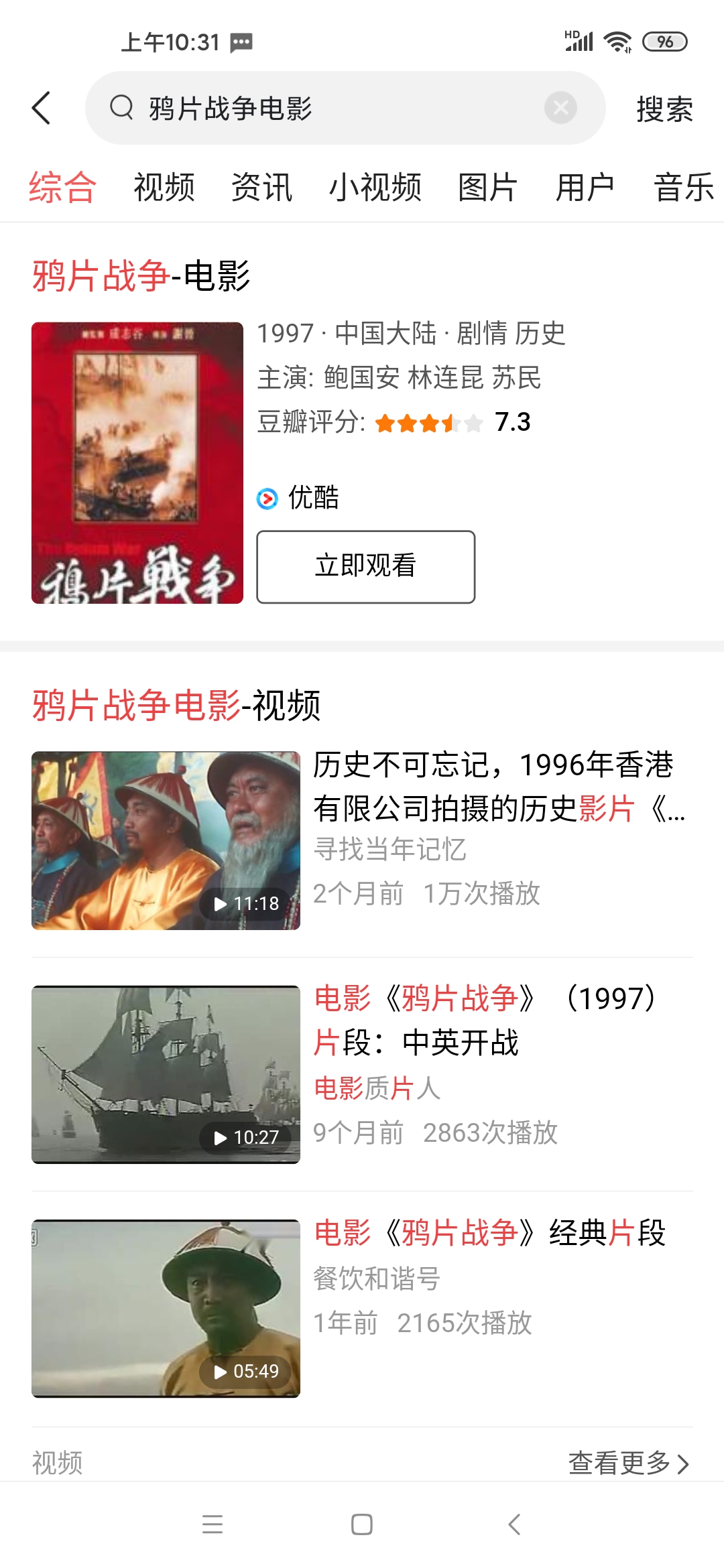Open the 用户 search category
The height and width of the screenshot is (1568, 724).
click(x=586, y=186)
